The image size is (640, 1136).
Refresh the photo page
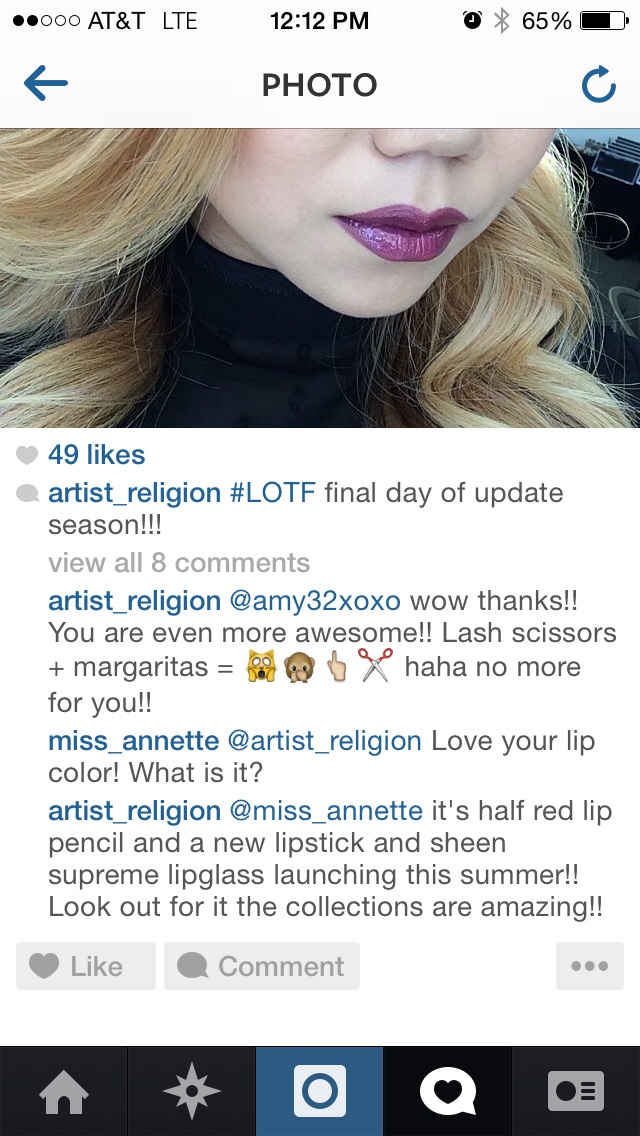click(x=599, y=85)
